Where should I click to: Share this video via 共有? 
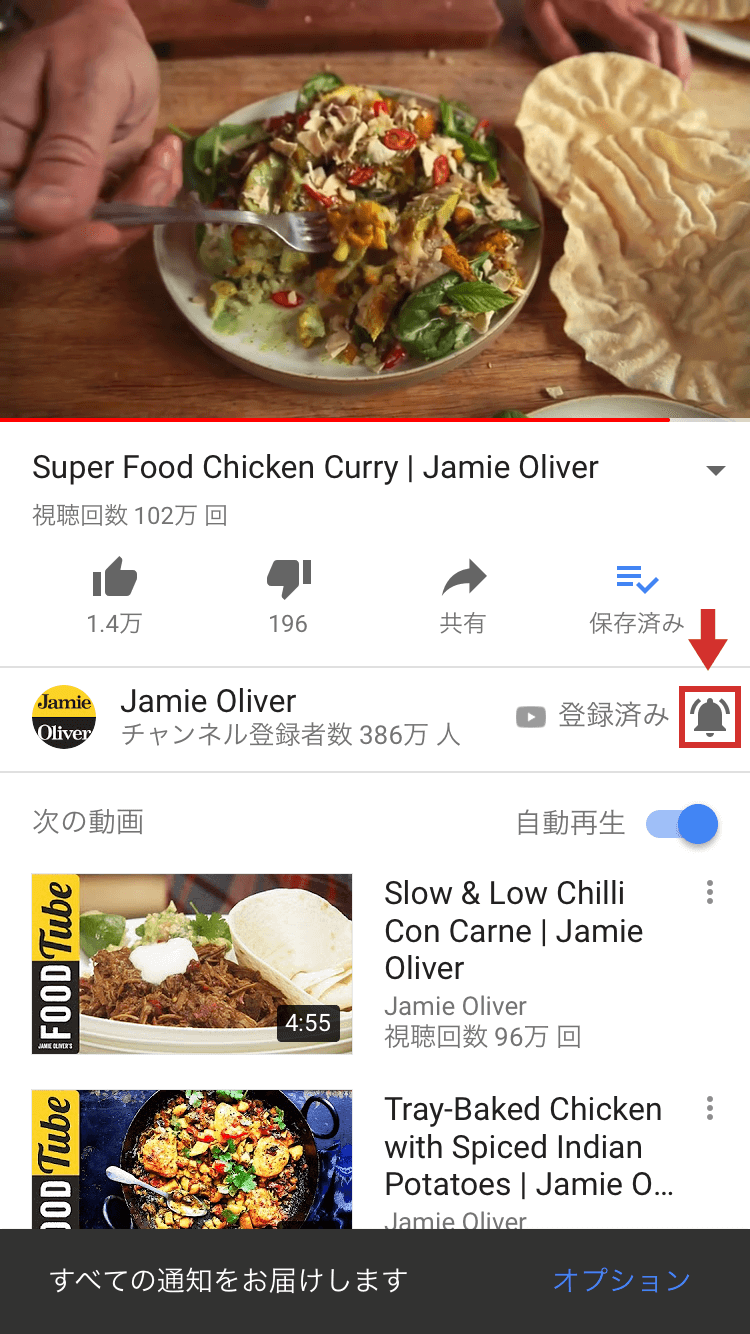tap(462, 579)
